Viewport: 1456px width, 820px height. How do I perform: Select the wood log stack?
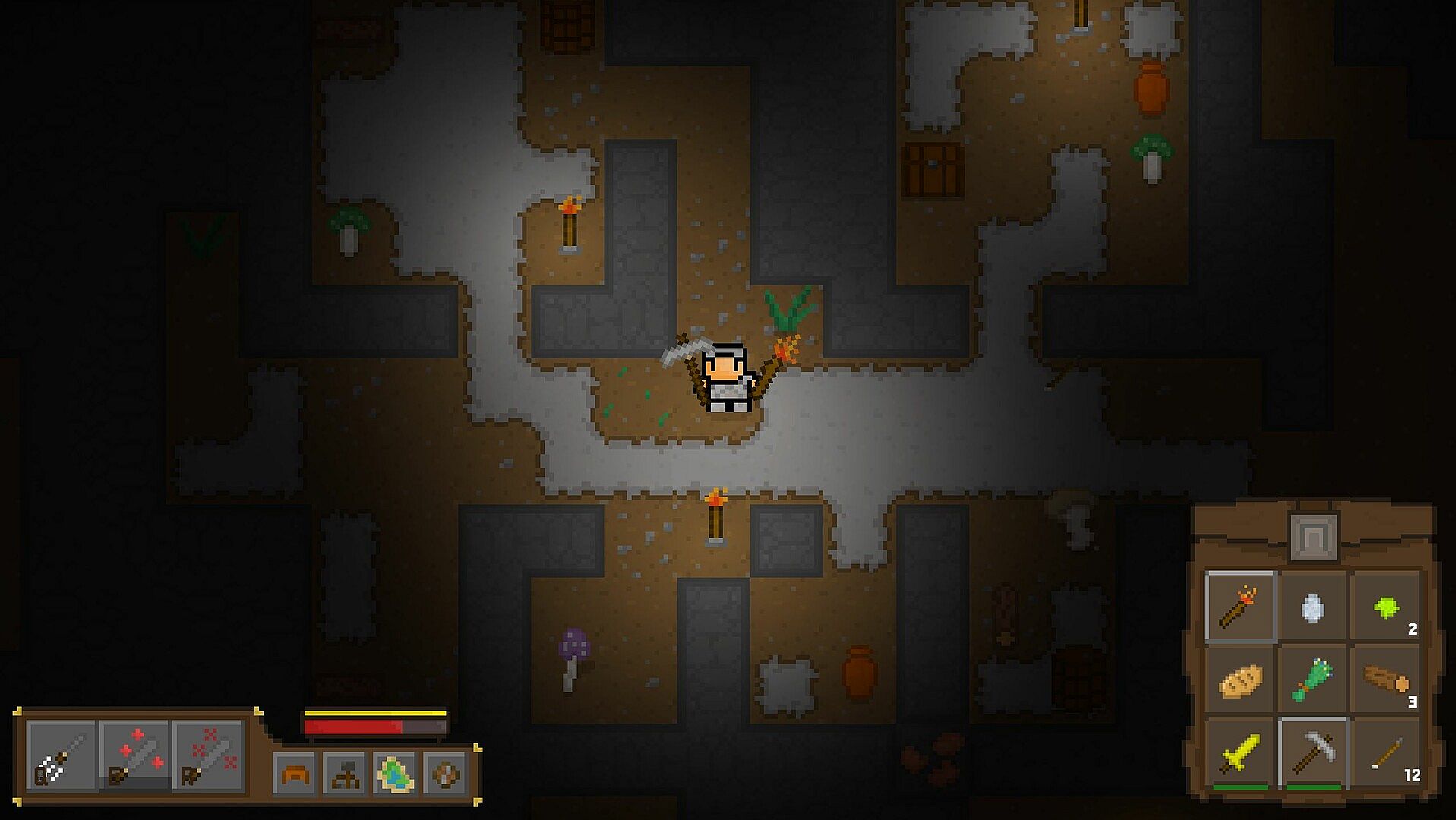[1386, 680]
